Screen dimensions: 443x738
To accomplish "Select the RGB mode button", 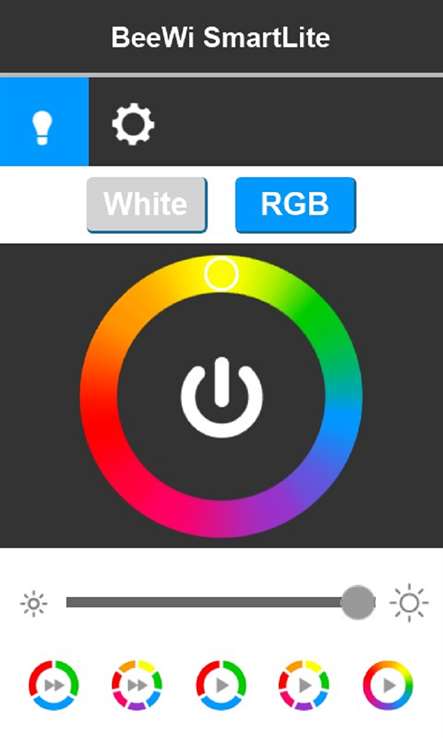I will point(295,204).
